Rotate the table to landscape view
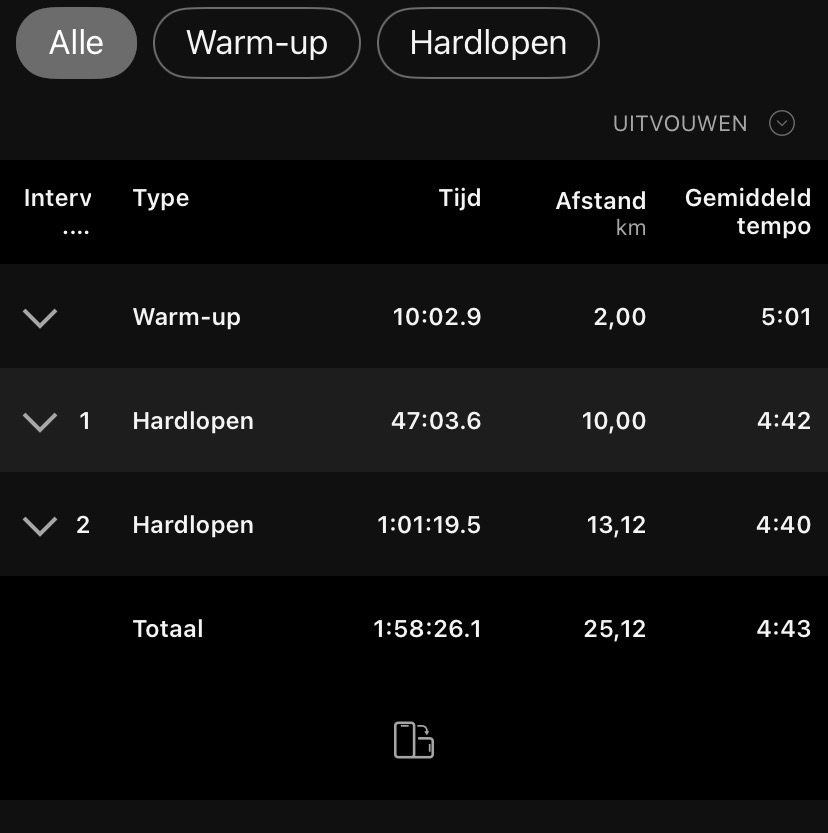828x833 pixels. [x=414, y=741]
